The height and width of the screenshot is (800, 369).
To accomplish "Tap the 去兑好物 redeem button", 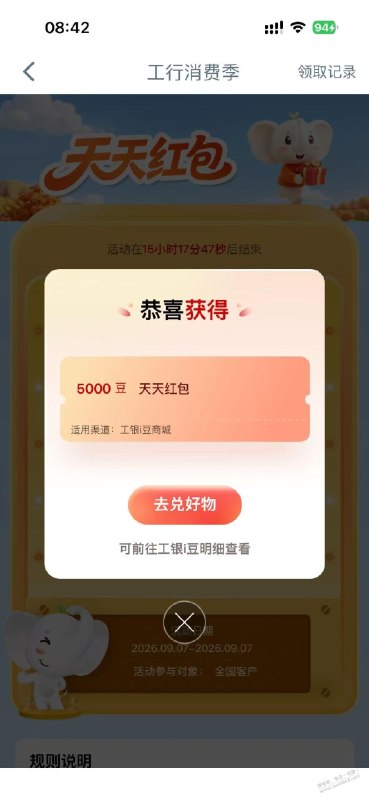I will [x=185, y=505].
